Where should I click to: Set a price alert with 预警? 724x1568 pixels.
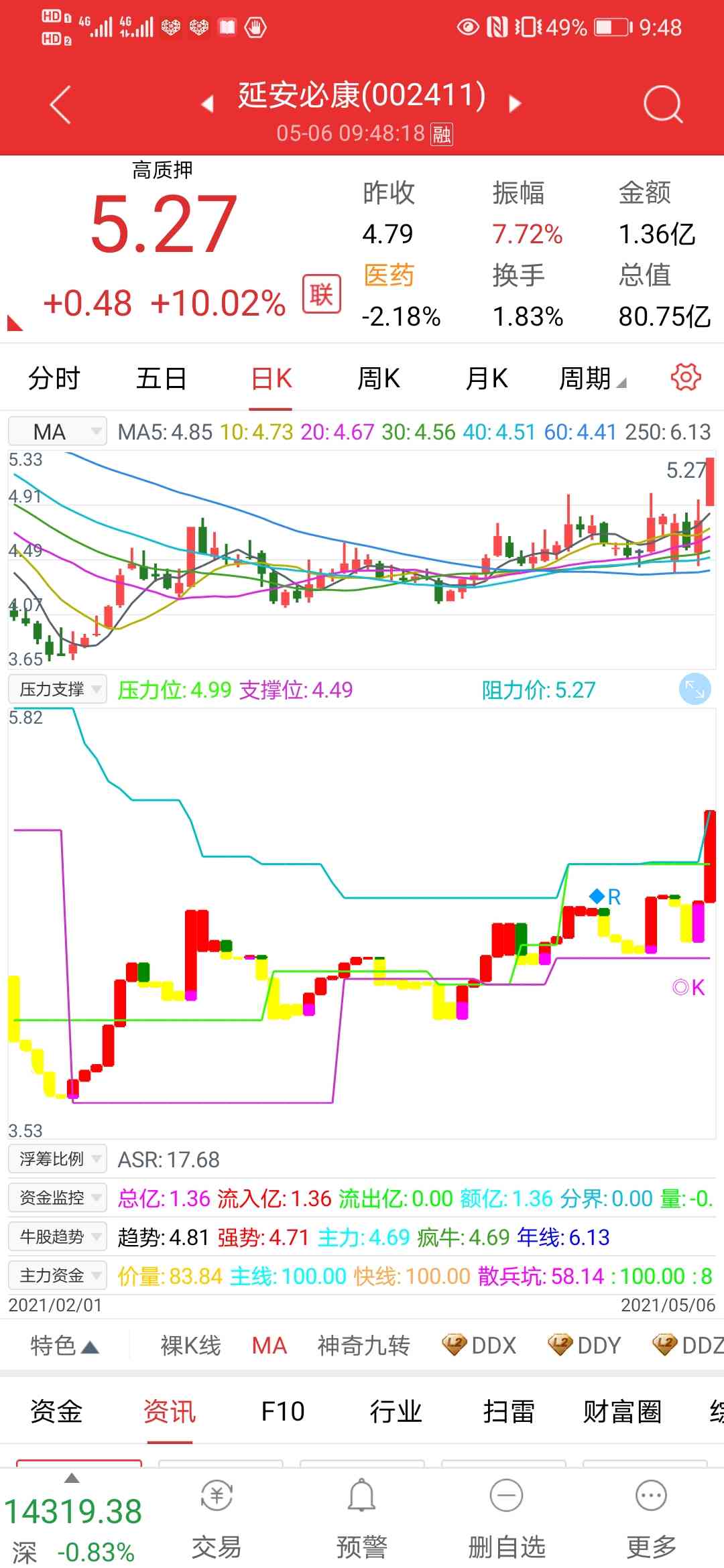coord(361,1518)
